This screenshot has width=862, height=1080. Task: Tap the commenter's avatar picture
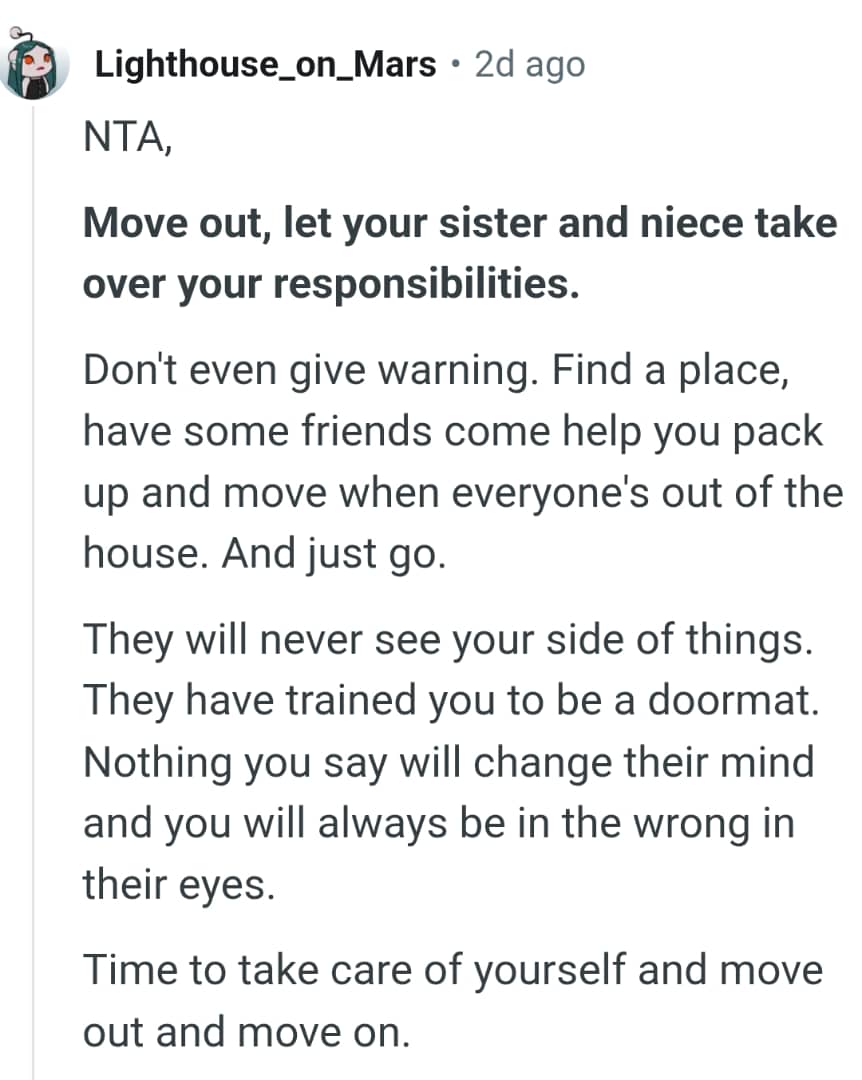34,66
